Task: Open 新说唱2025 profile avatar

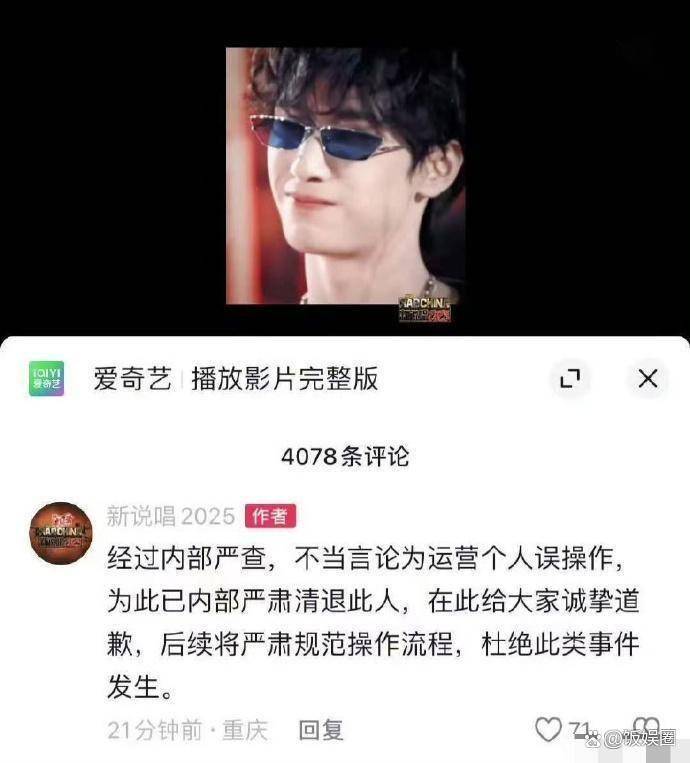Action: [x=60, y=533]
